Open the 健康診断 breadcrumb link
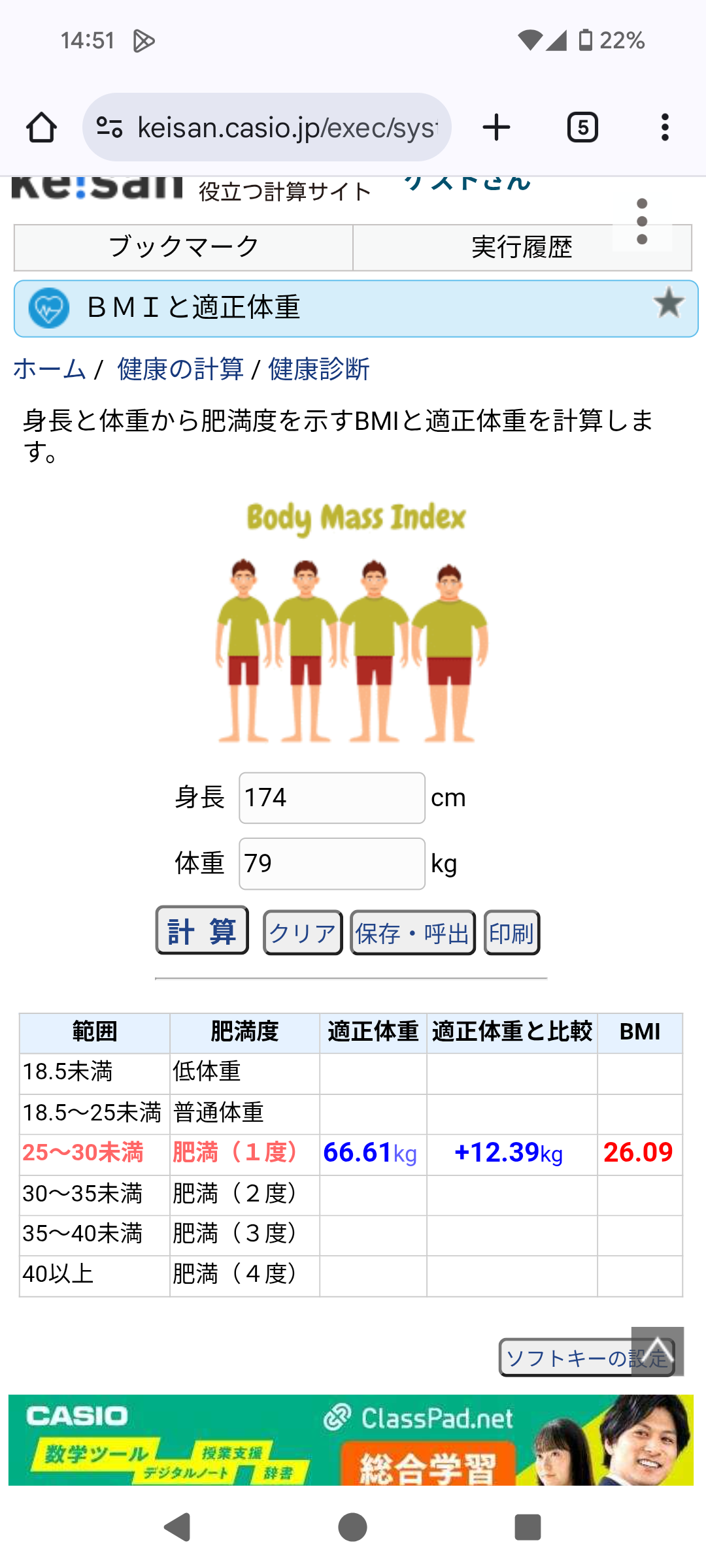Image resolution: width=706 pixels, height=1568 pixels. [319, 370]
